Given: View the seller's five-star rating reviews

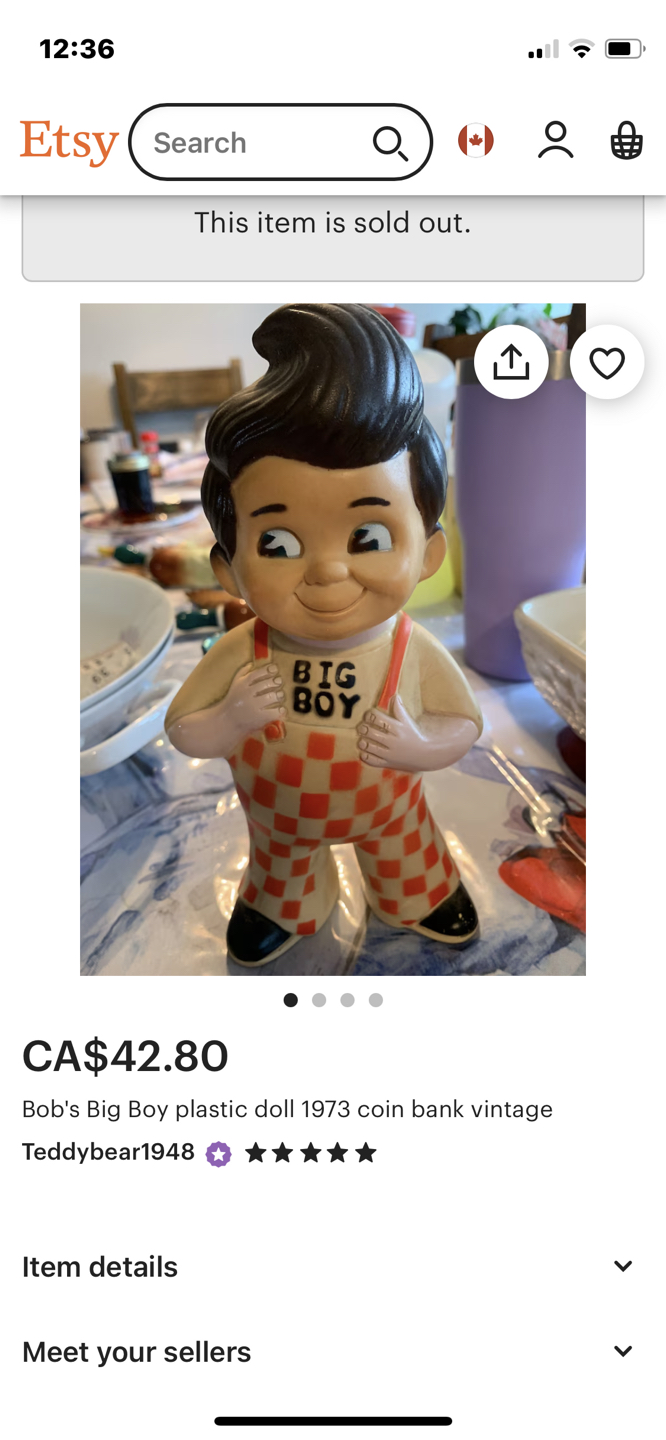Looking at the screenshot, I should click(x=310, y=1153).
